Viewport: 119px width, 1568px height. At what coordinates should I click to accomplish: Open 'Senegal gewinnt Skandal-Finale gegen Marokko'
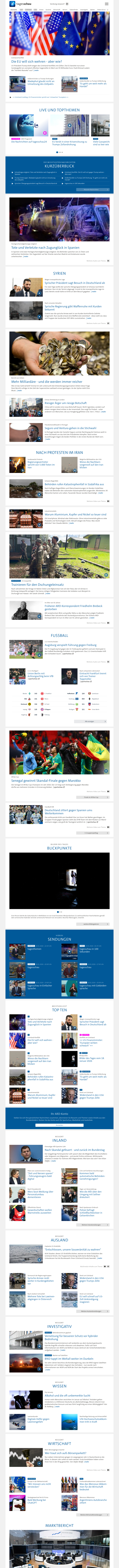tap(46, 780)
